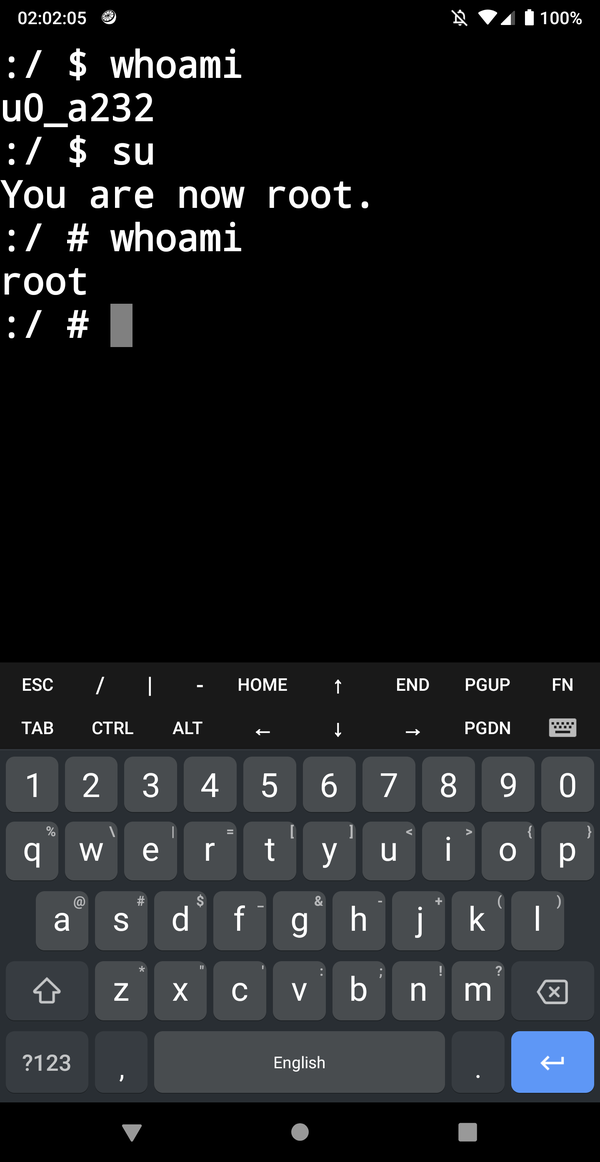Screen dimensions: 600x1162
Task: Tap the right arrow key
Action: [413, 731]
